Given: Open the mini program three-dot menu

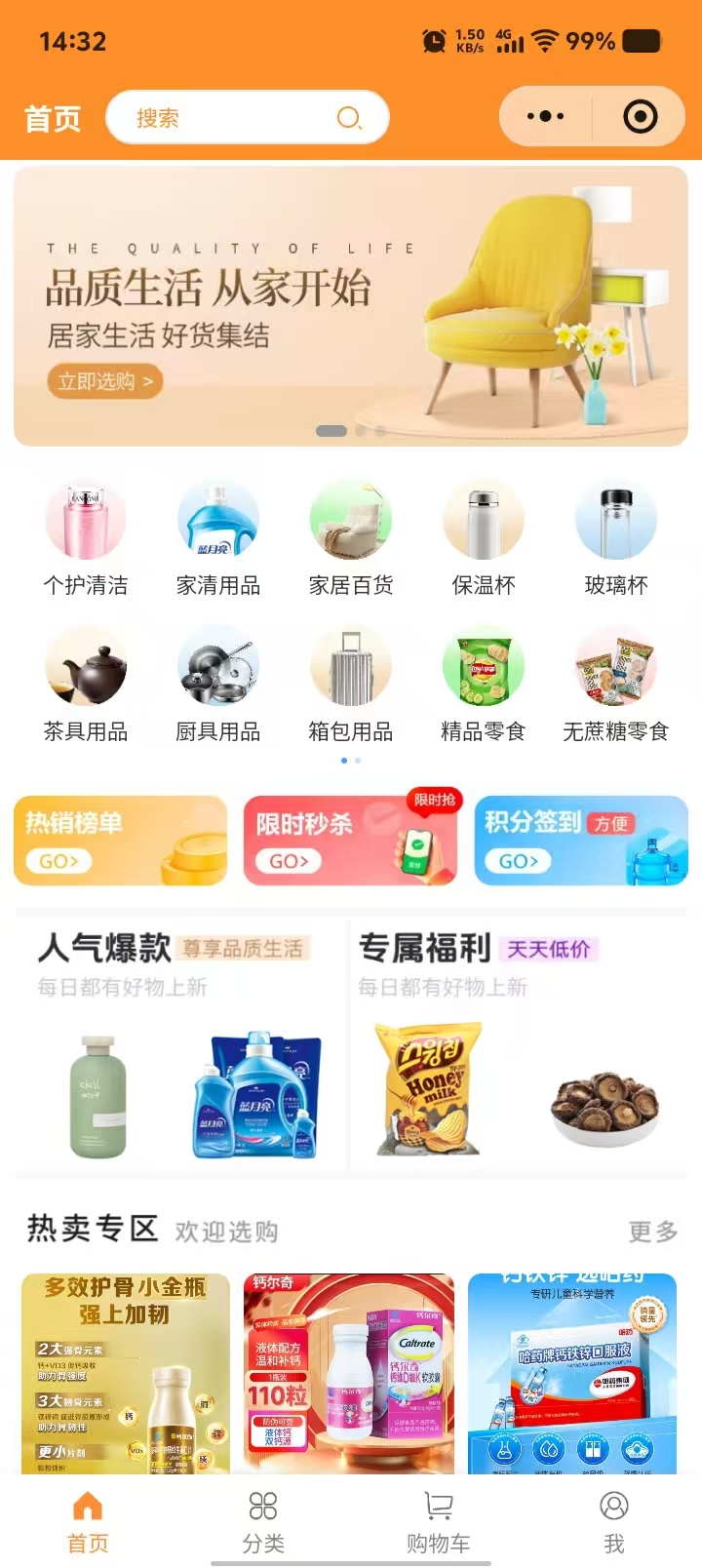Looking at the screenshot, I should click(x=545, y=117).
